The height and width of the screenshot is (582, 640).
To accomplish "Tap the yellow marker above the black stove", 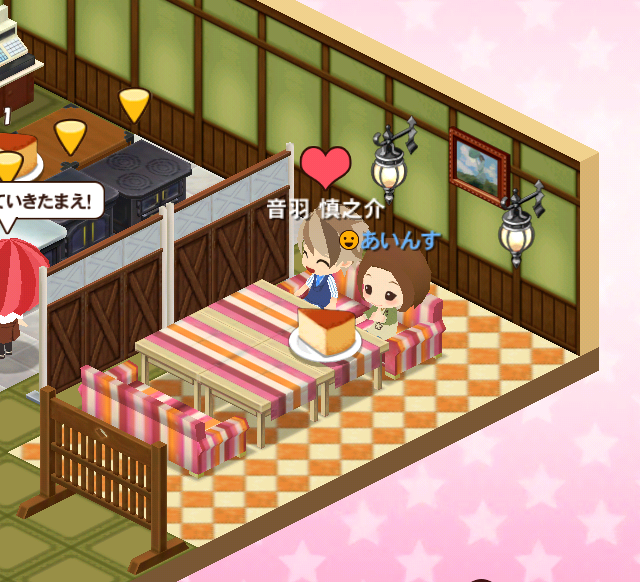I will (x=134, y=104).
